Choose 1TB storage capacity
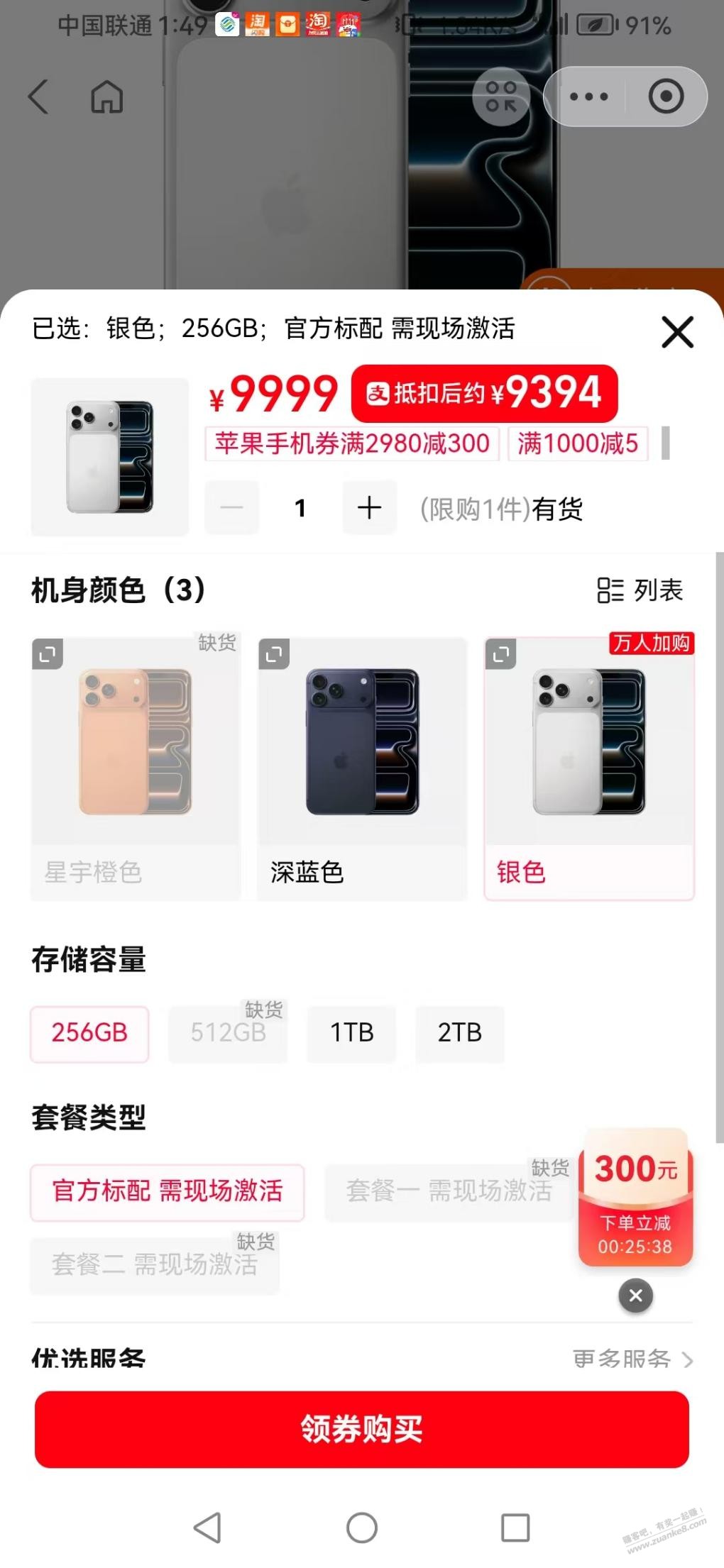The image size is (724, 1568). pos(351,1033)
